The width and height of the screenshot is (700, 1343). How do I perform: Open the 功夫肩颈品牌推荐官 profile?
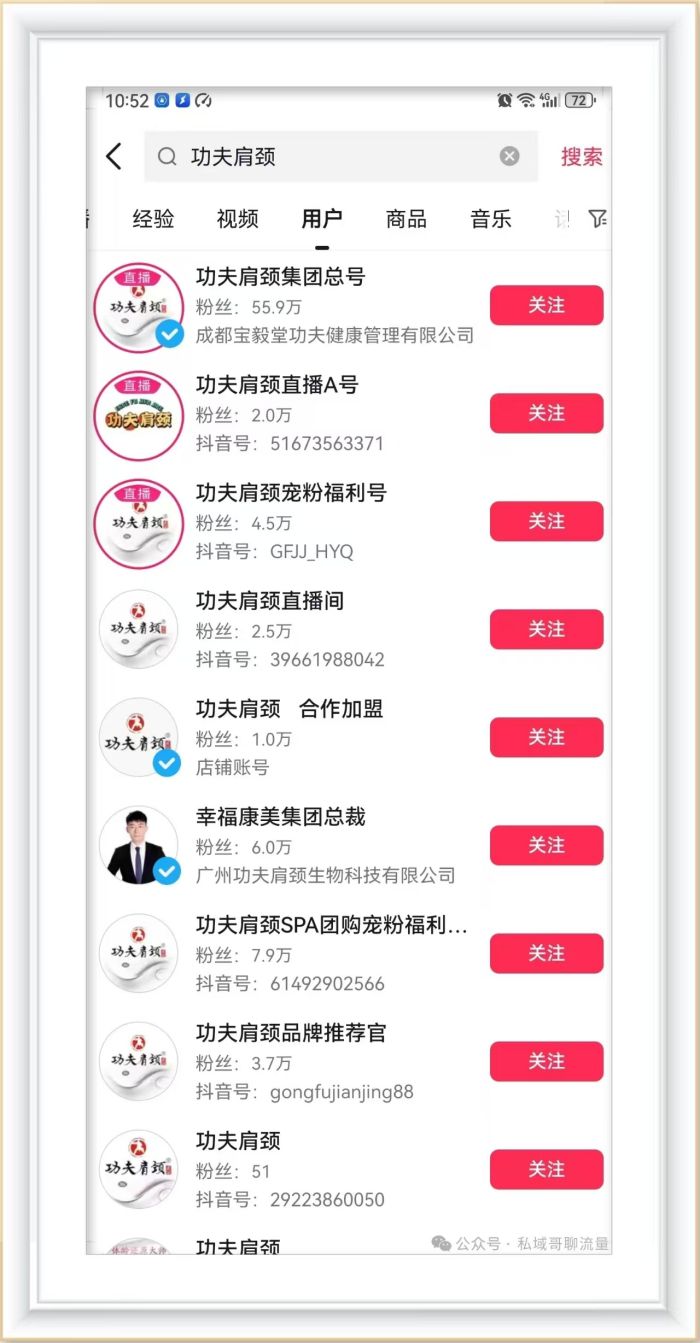290,1034
